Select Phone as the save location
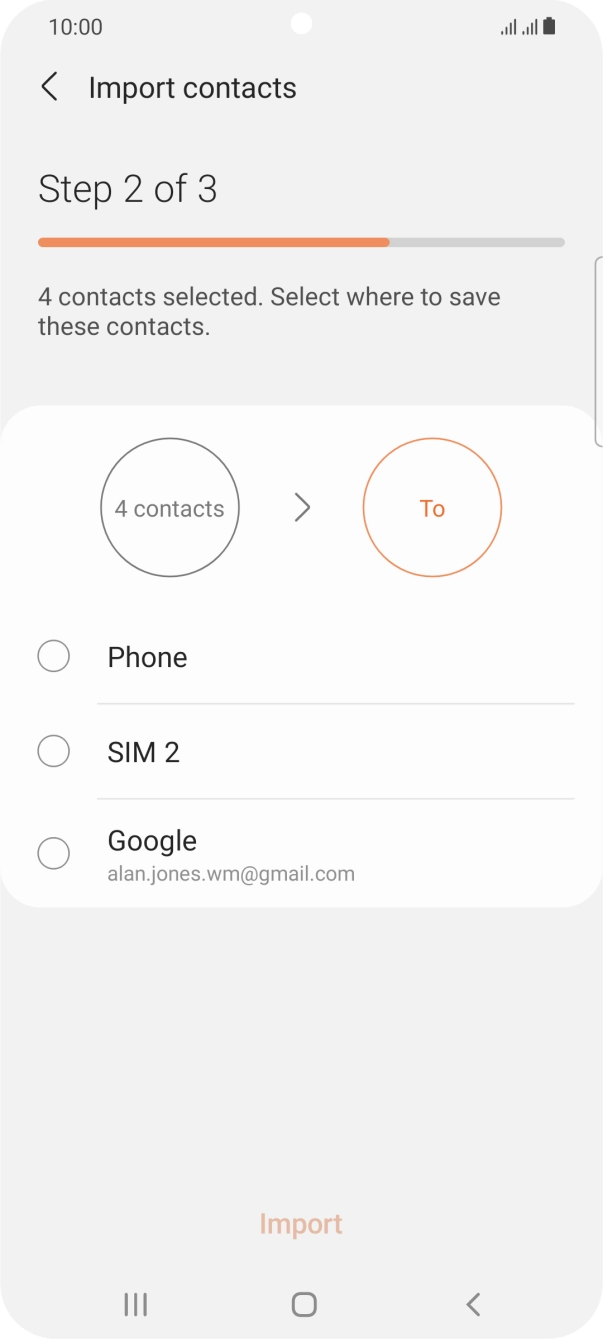The image size is (603, 1342). click(53, 657)
